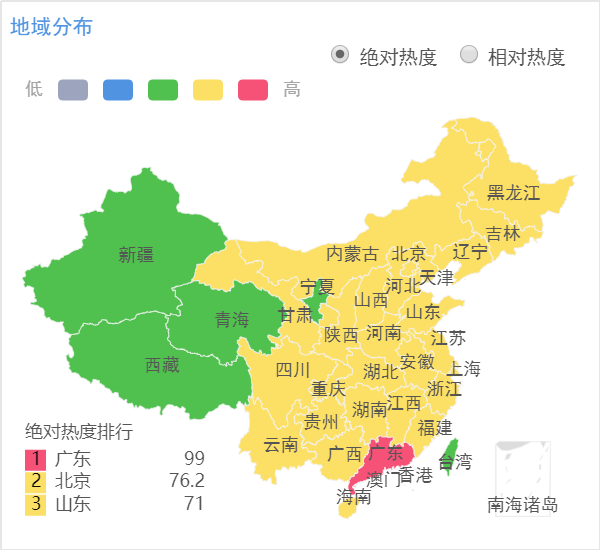Select 云南 province on the map
The height and width of the screenshot is (550, 600).
[281, 444]
